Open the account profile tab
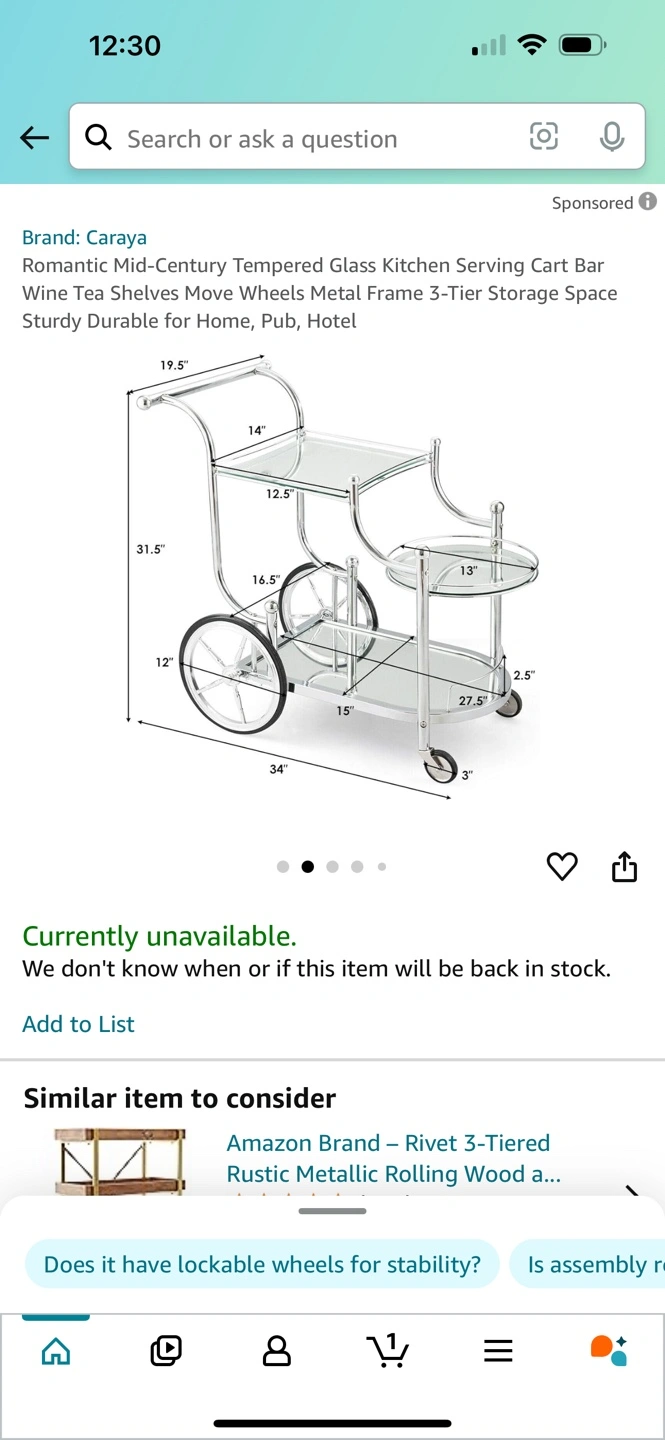Image resolution: width=665 pixels, height=1440 pixels. [x=276, y=1352]
